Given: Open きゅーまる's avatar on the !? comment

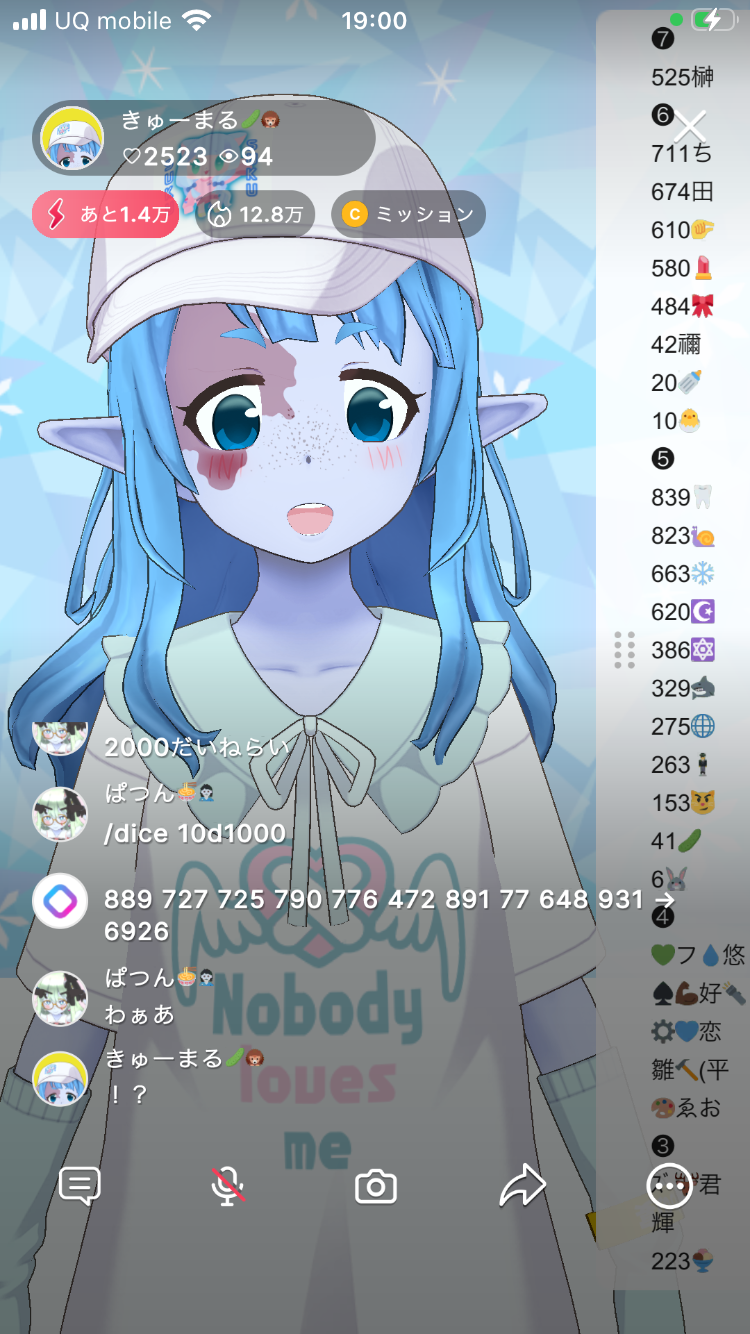Looking at the screenshot, I should click(60, 1078).
